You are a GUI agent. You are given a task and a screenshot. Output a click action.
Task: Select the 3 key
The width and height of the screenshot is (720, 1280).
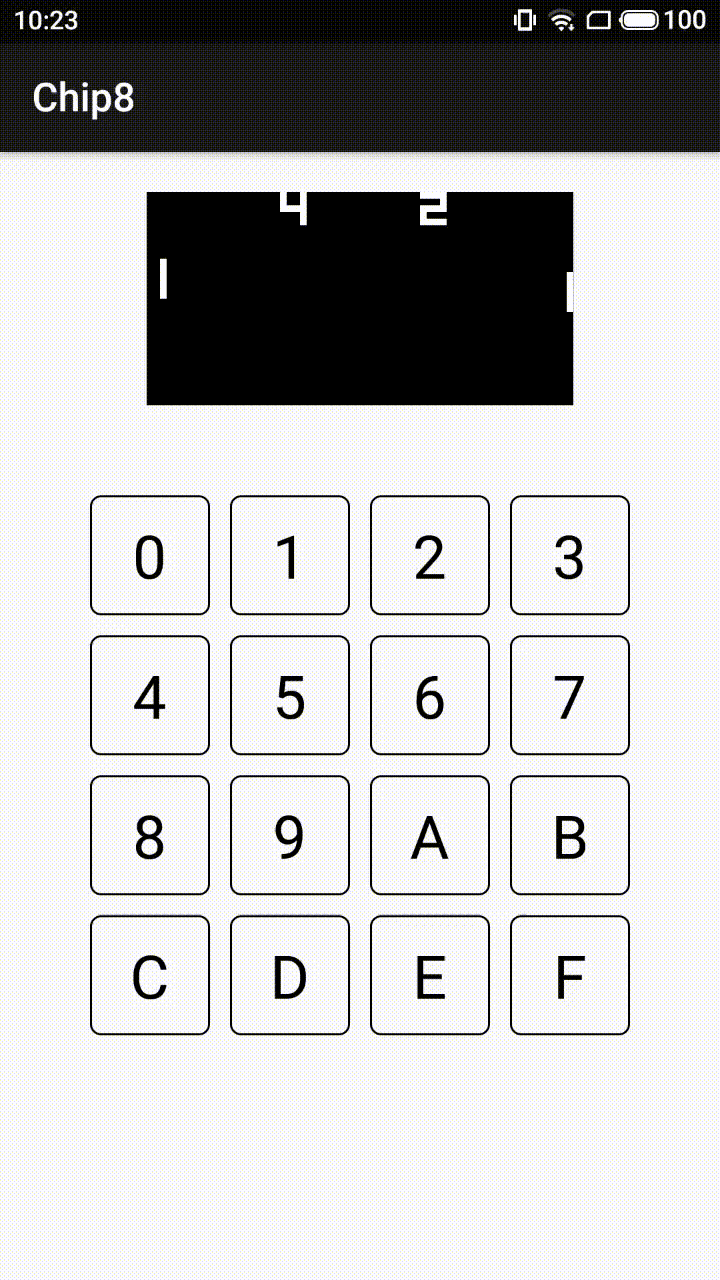coord(570,555)
